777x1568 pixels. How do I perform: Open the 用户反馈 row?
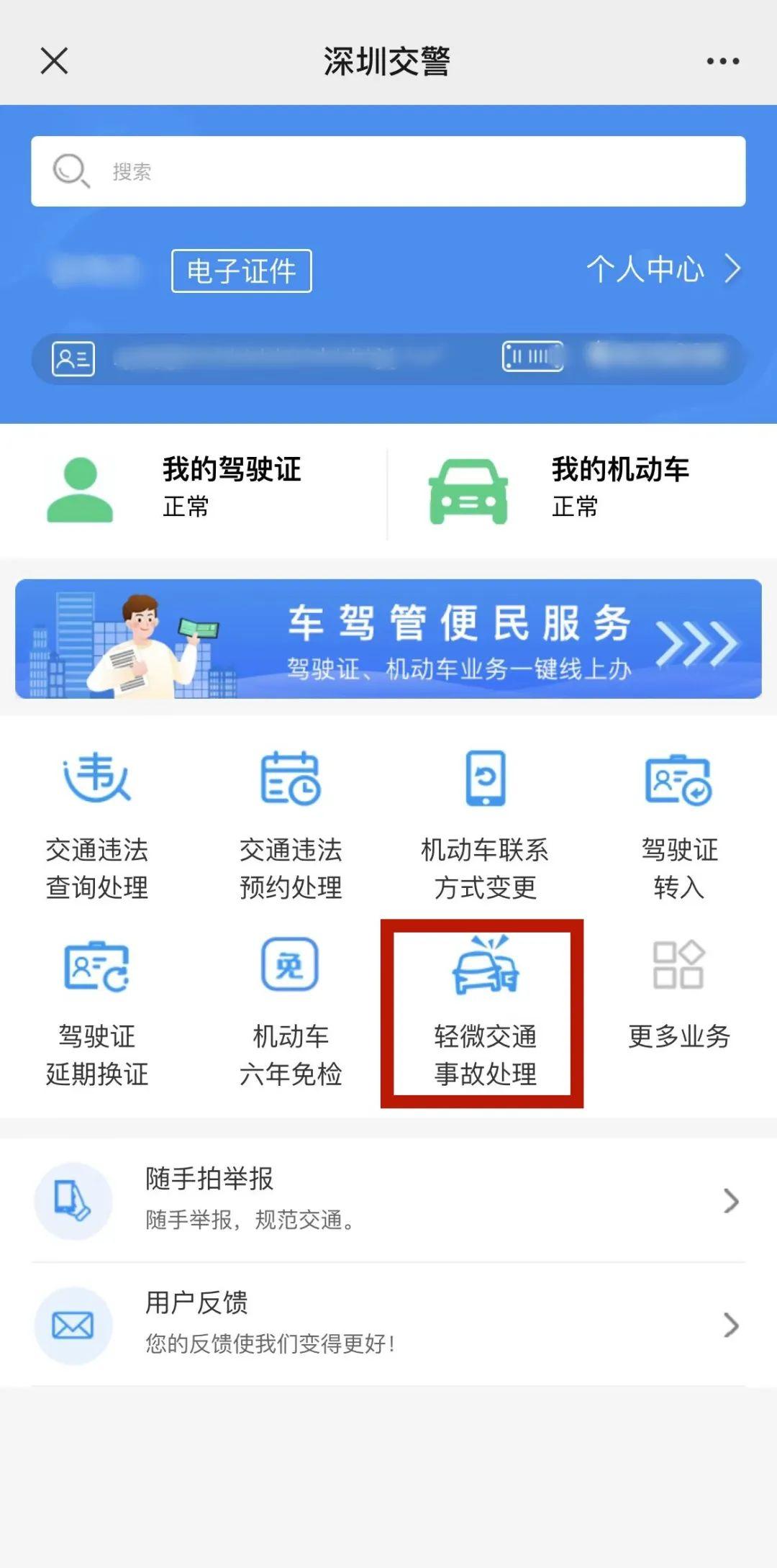coord(388,1324)
